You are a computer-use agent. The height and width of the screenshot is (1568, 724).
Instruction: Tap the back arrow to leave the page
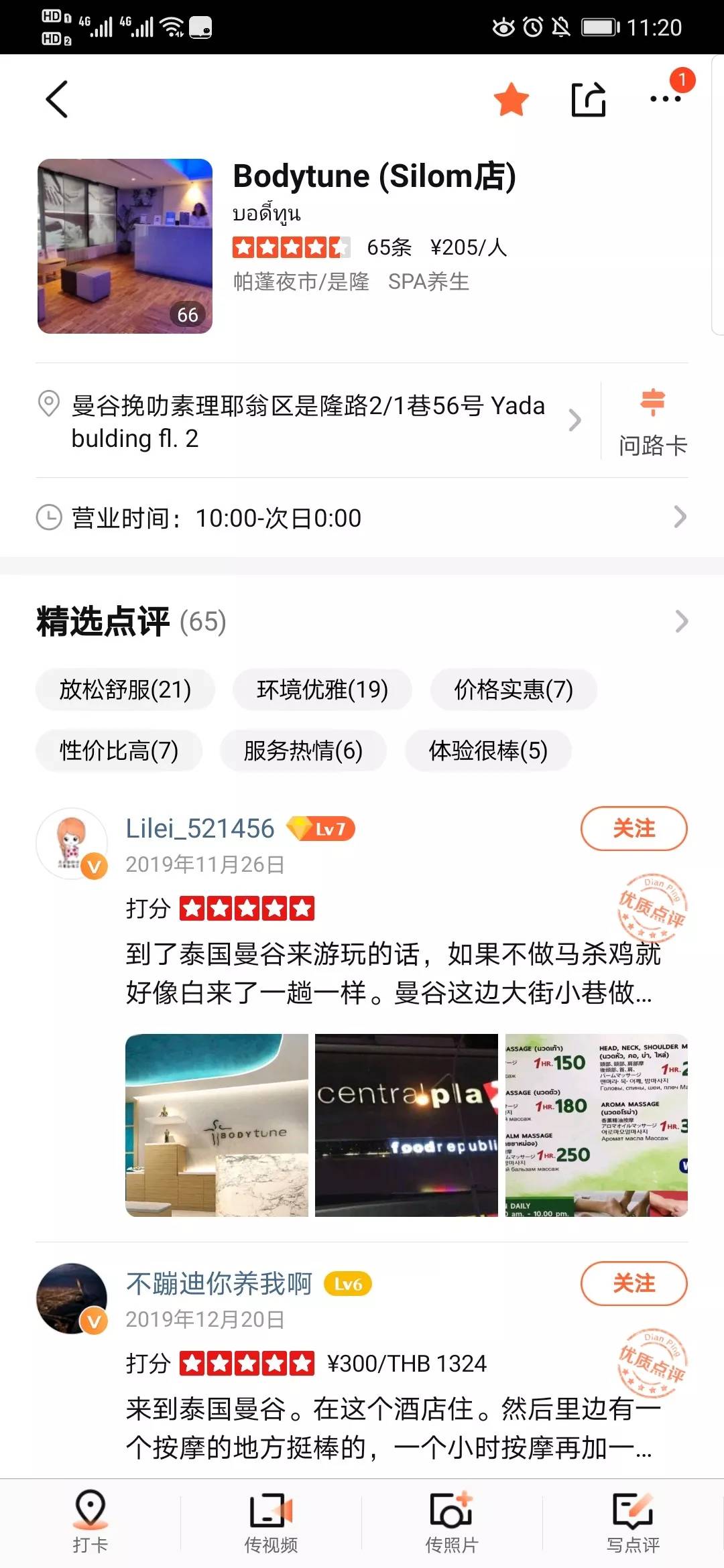(56, 99)
